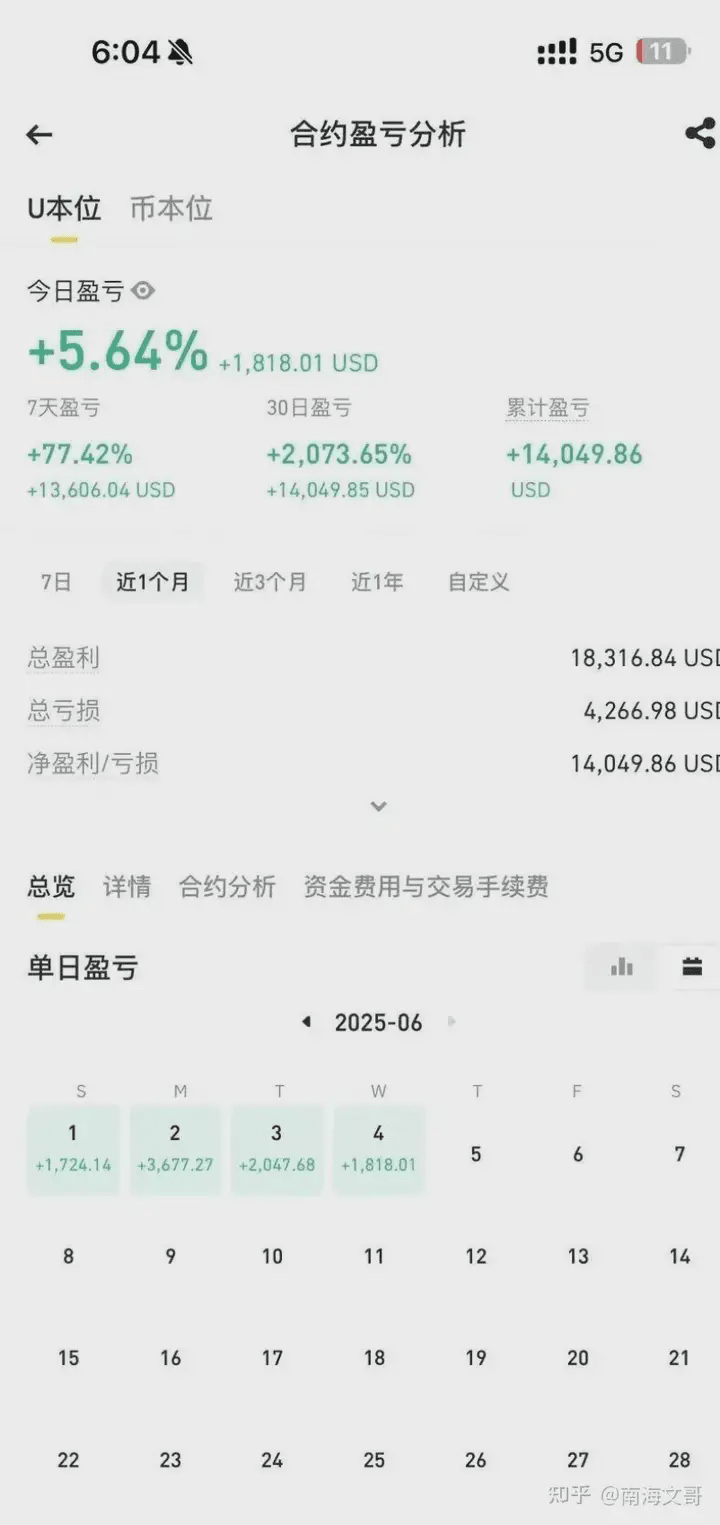Switch to the 币本位 tab
This screenshot has height=1525, width=720.
[x=171, y=208]
